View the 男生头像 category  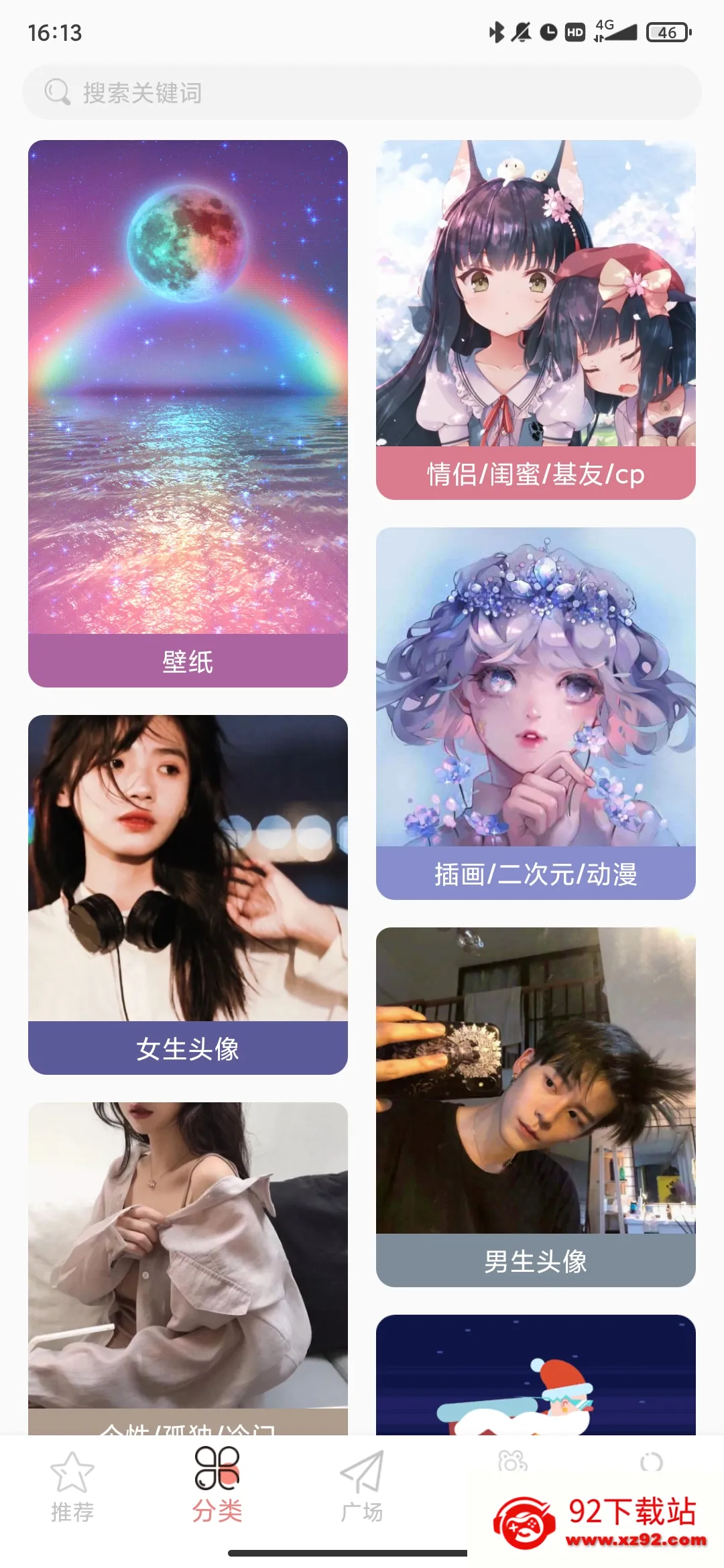click(536, 1106)
